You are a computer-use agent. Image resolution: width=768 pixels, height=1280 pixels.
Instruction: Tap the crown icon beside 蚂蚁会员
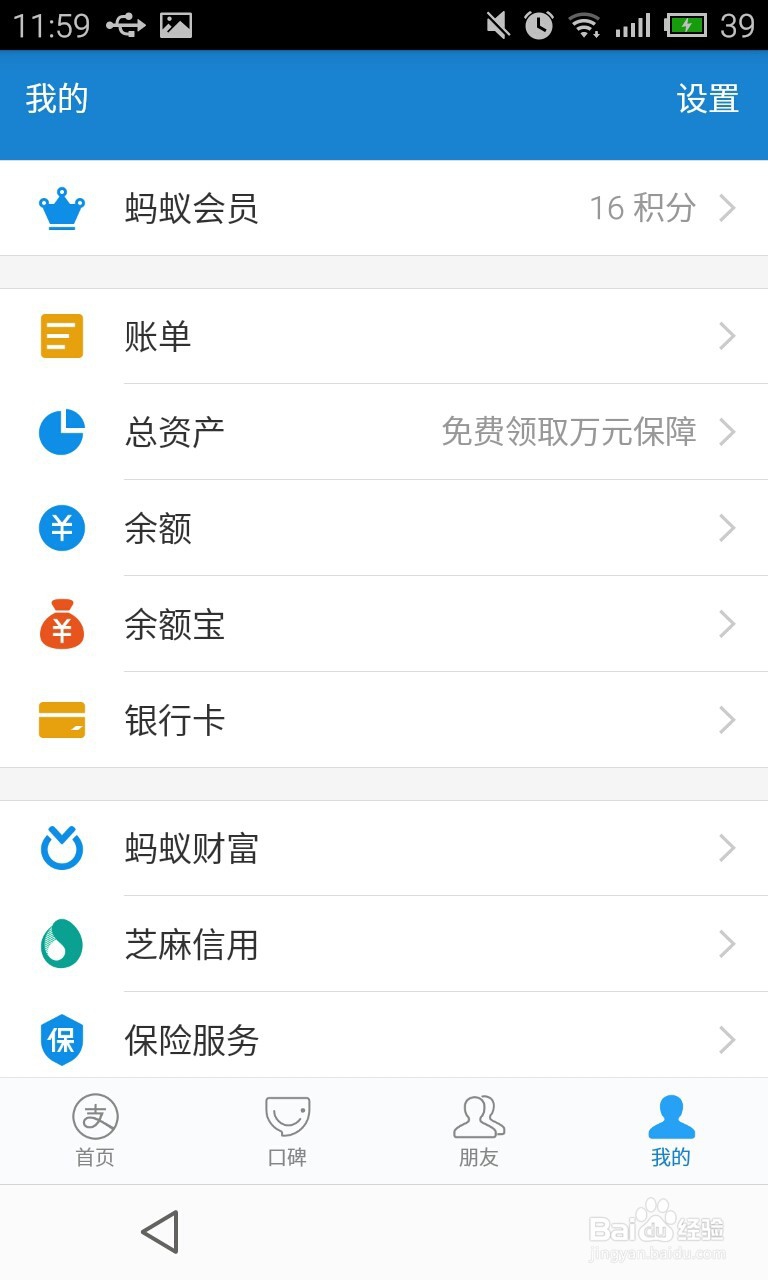click(x=62, y=208)
